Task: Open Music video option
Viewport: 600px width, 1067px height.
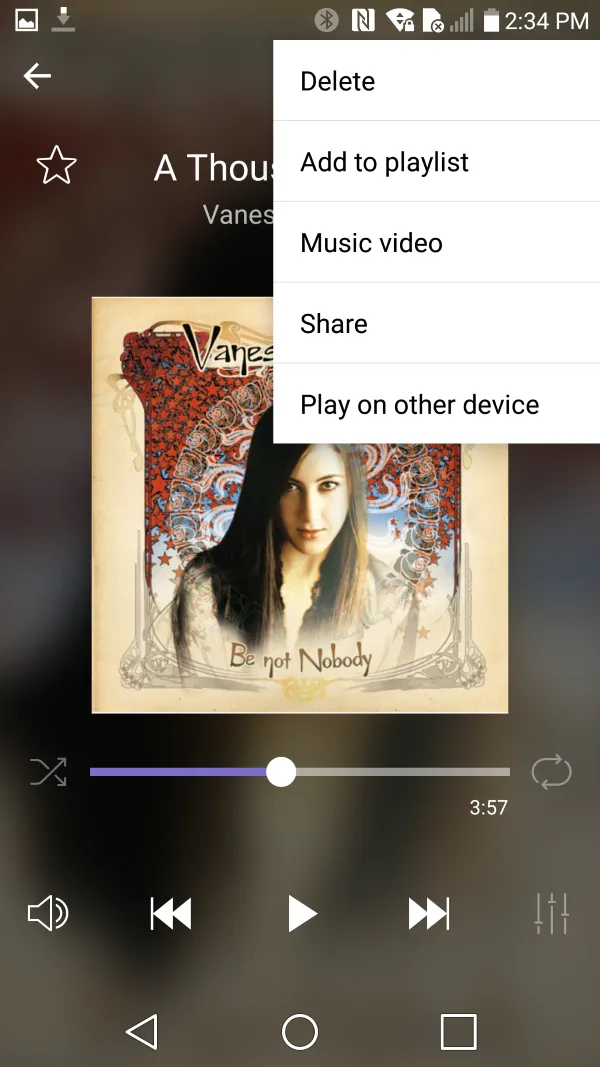Action: pyautogui.click(x=436, y=243)
